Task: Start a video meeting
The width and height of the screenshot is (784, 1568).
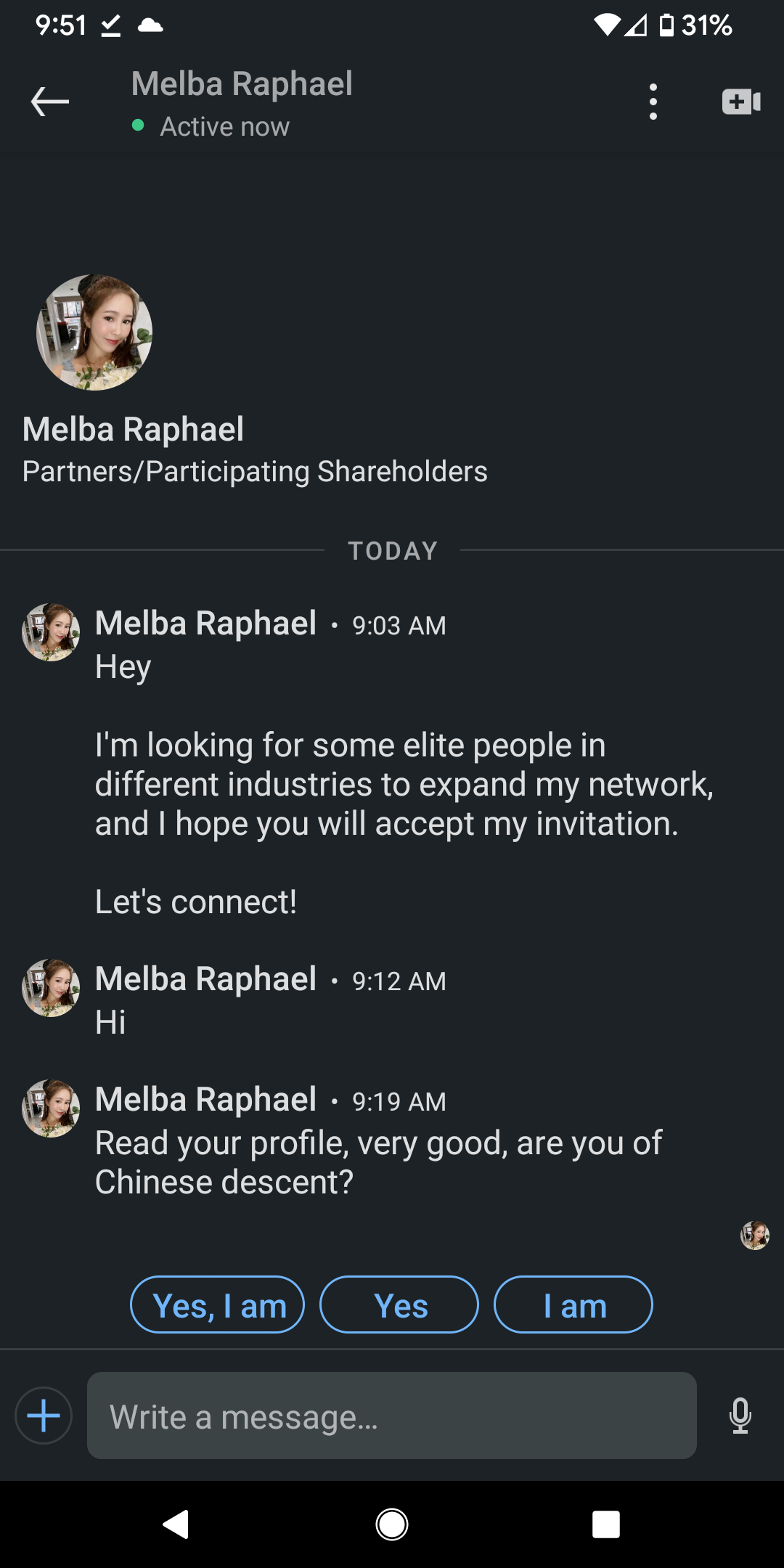Action: pyautogui.click(x=741, y=102)
